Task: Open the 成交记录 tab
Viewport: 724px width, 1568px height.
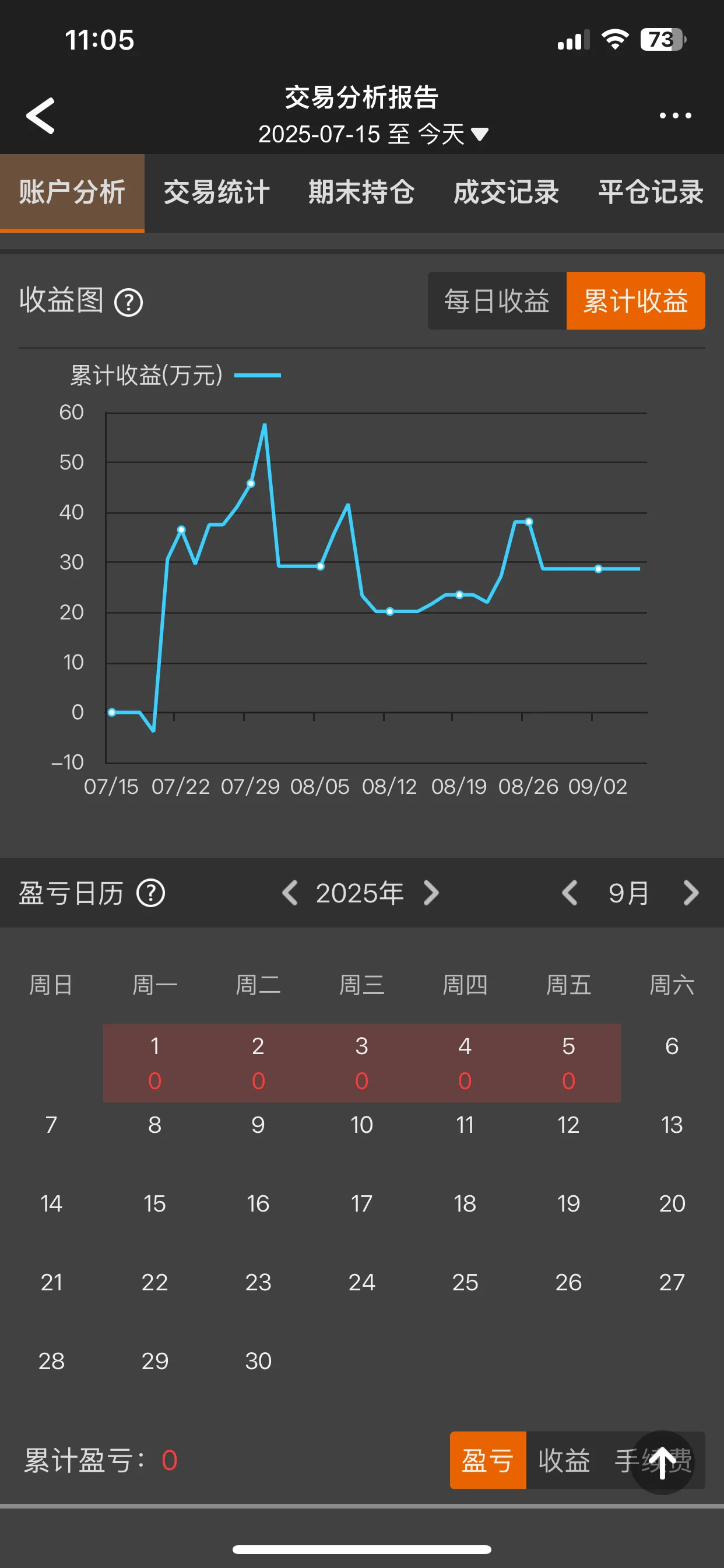Action: 505,192
